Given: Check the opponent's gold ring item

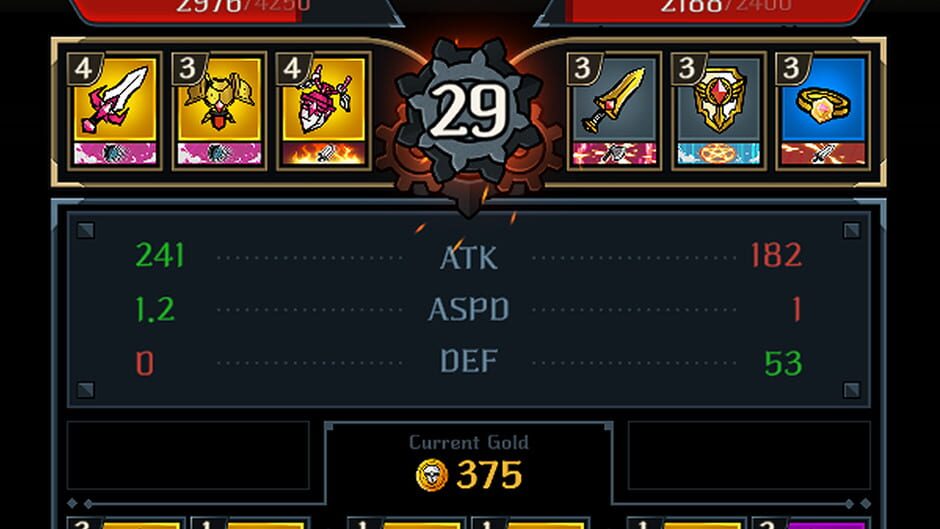Looking at the screenshot, I should pyautogui.click(x=822, y=111).
